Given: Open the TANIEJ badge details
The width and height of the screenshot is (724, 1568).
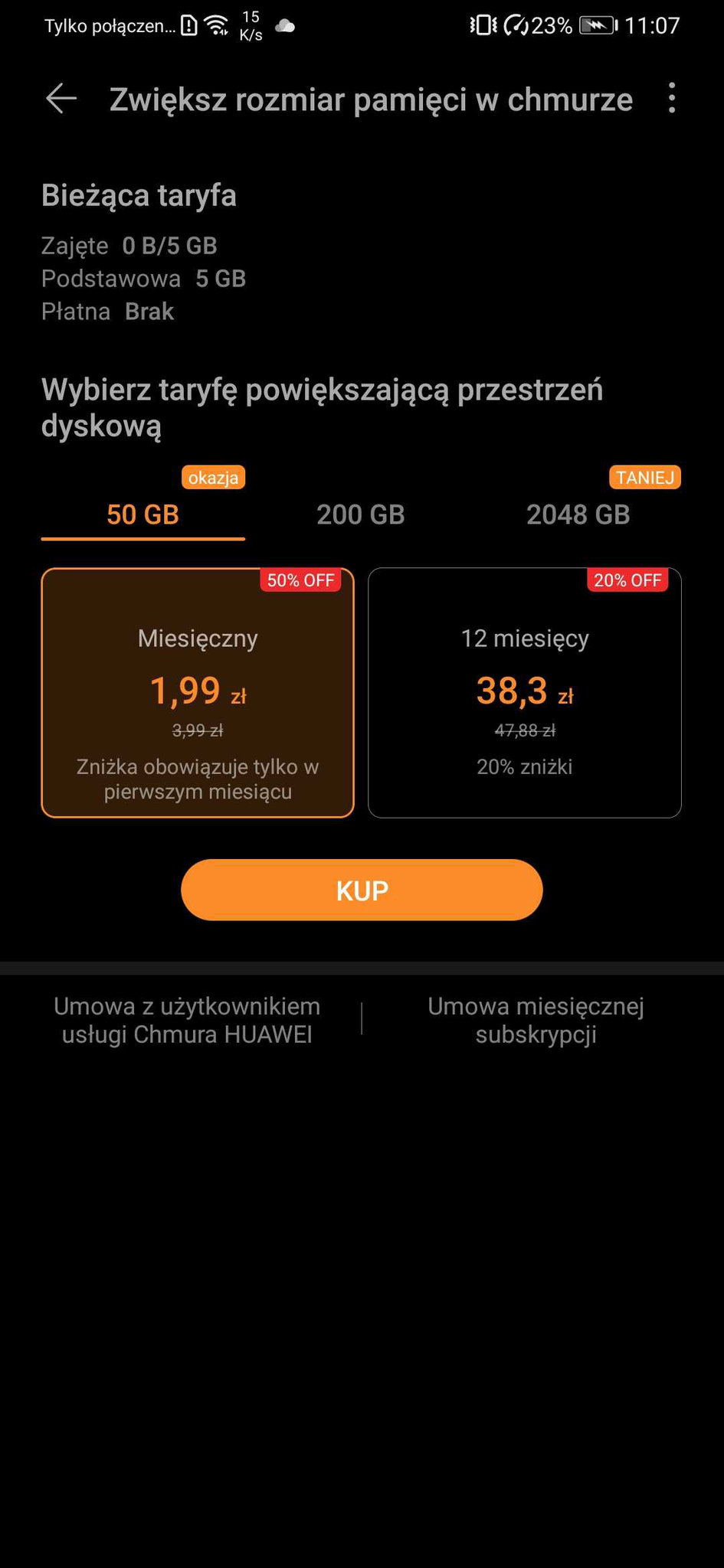Looking at the screenshot, I should coord(644,477).
